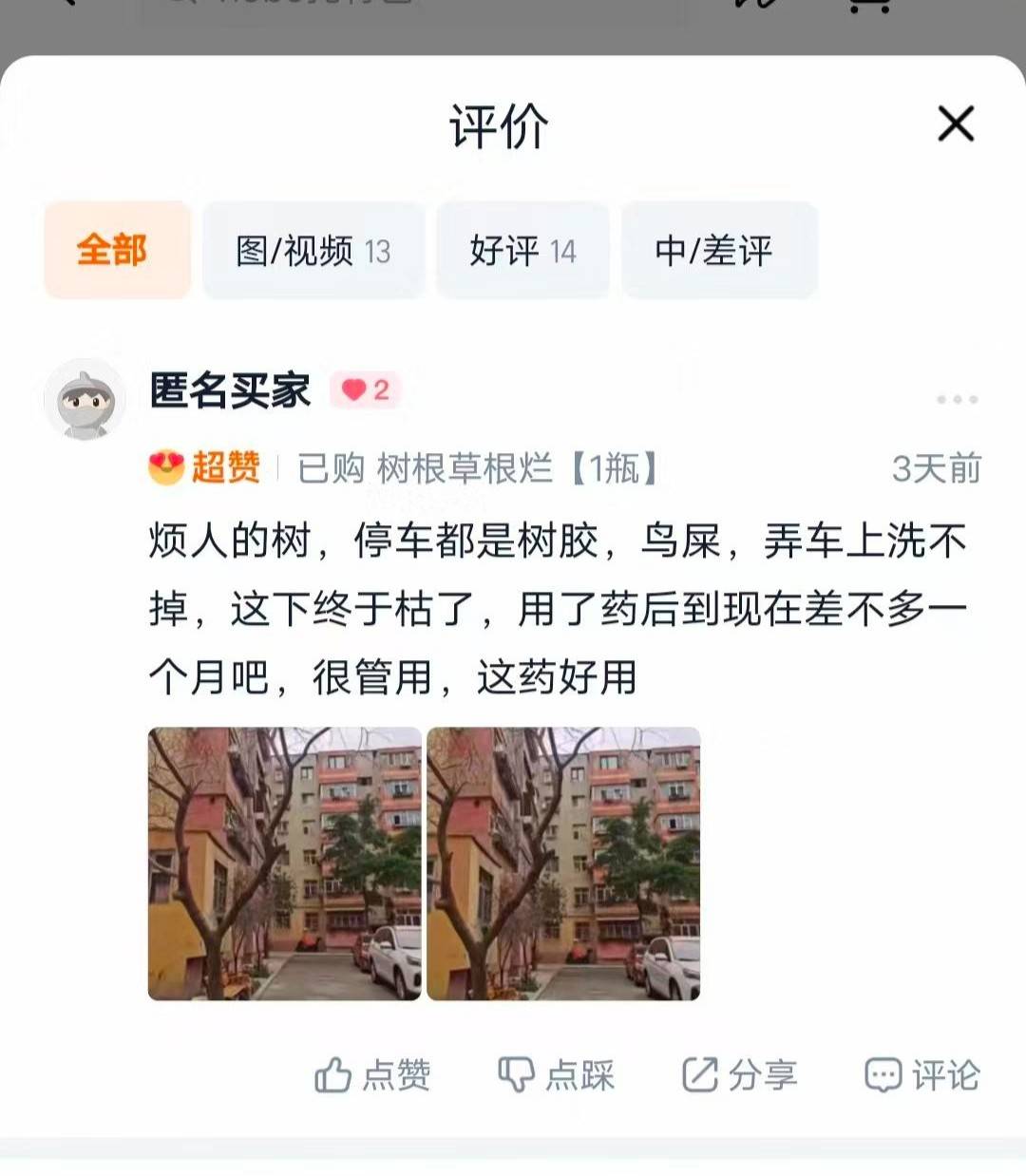
Task: Switch to the 中/差评 tab
Action: (x=718, y=251)
